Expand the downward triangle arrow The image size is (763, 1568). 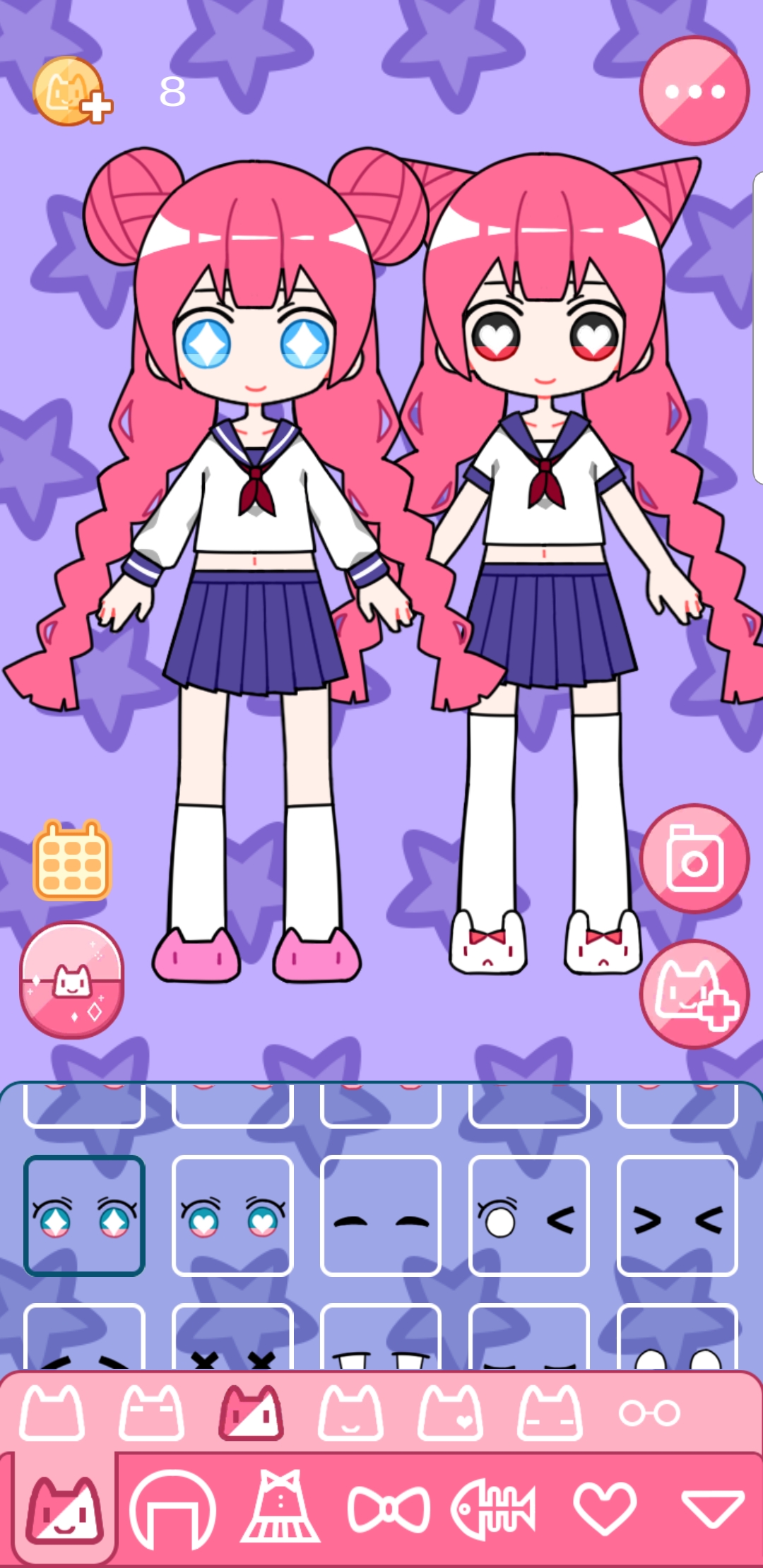tap(713, 1509)
